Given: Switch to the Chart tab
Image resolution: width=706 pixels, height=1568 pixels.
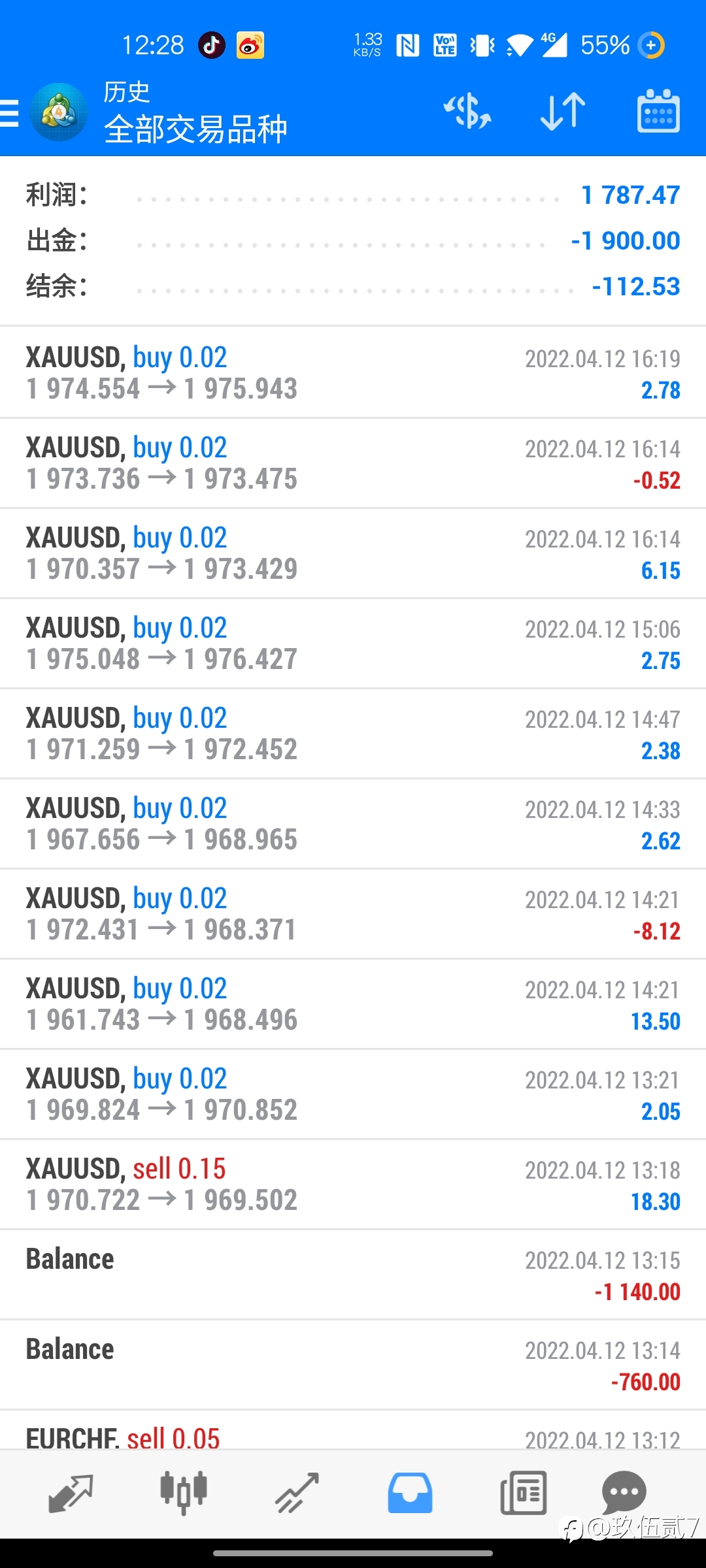Looking at the screenshot, I should pos(184,1494).
